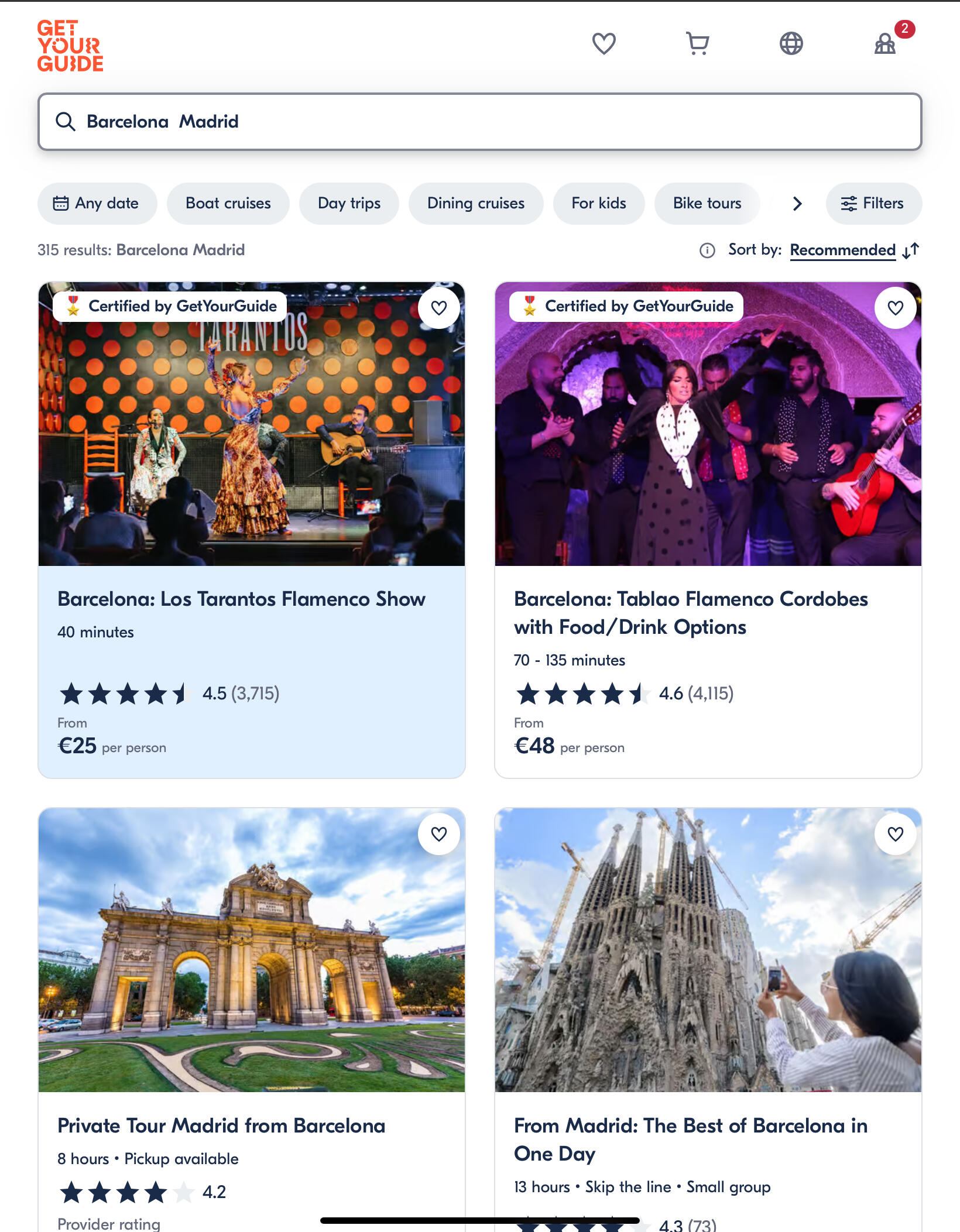This screenshot has width=960, height=1232.
Task: Open language and currency globe
Action: point(791,43)
